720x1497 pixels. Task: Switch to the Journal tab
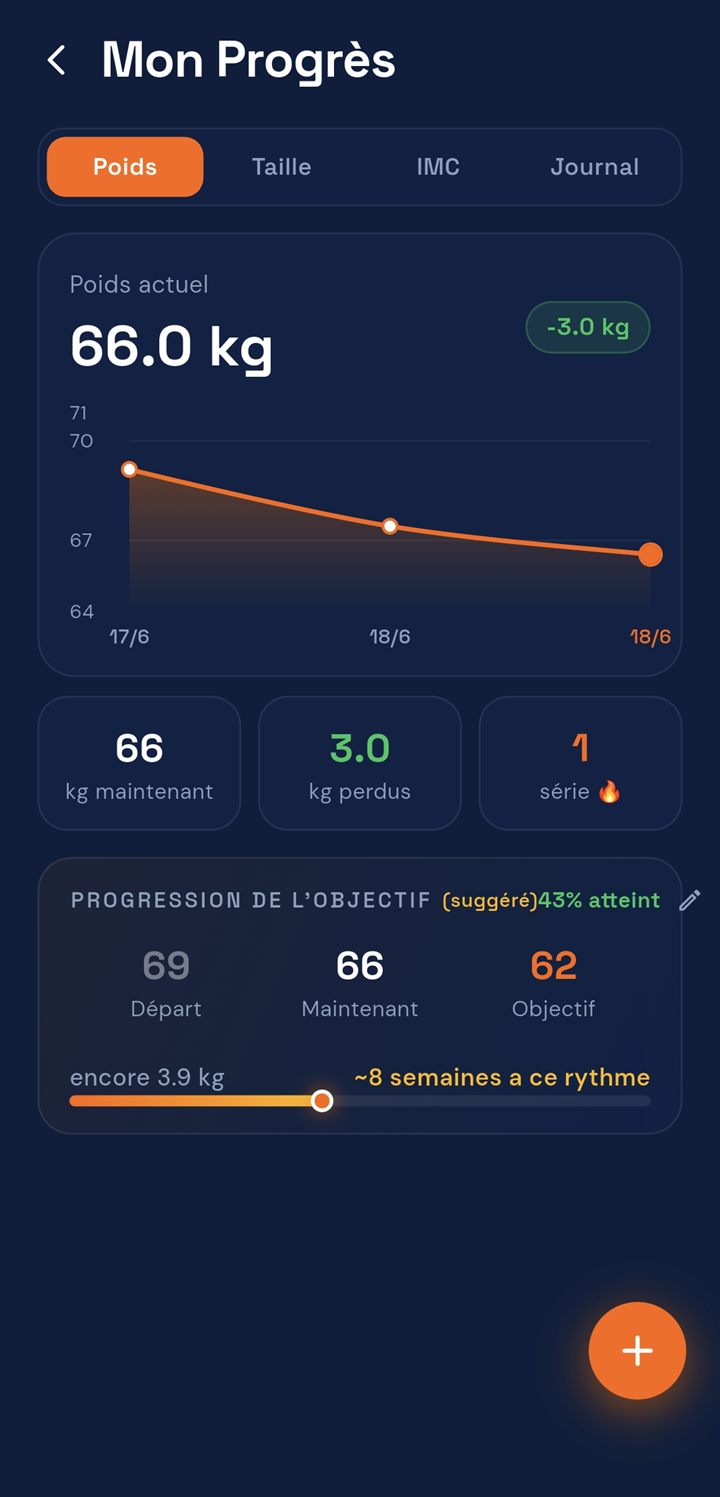[x=594, y=167]
